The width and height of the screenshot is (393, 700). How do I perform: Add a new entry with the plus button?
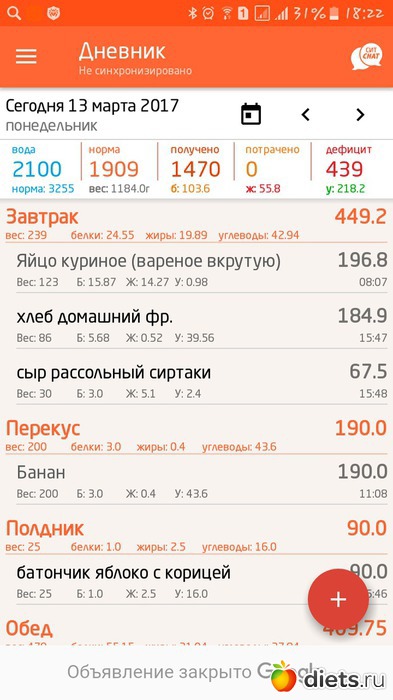338,599
